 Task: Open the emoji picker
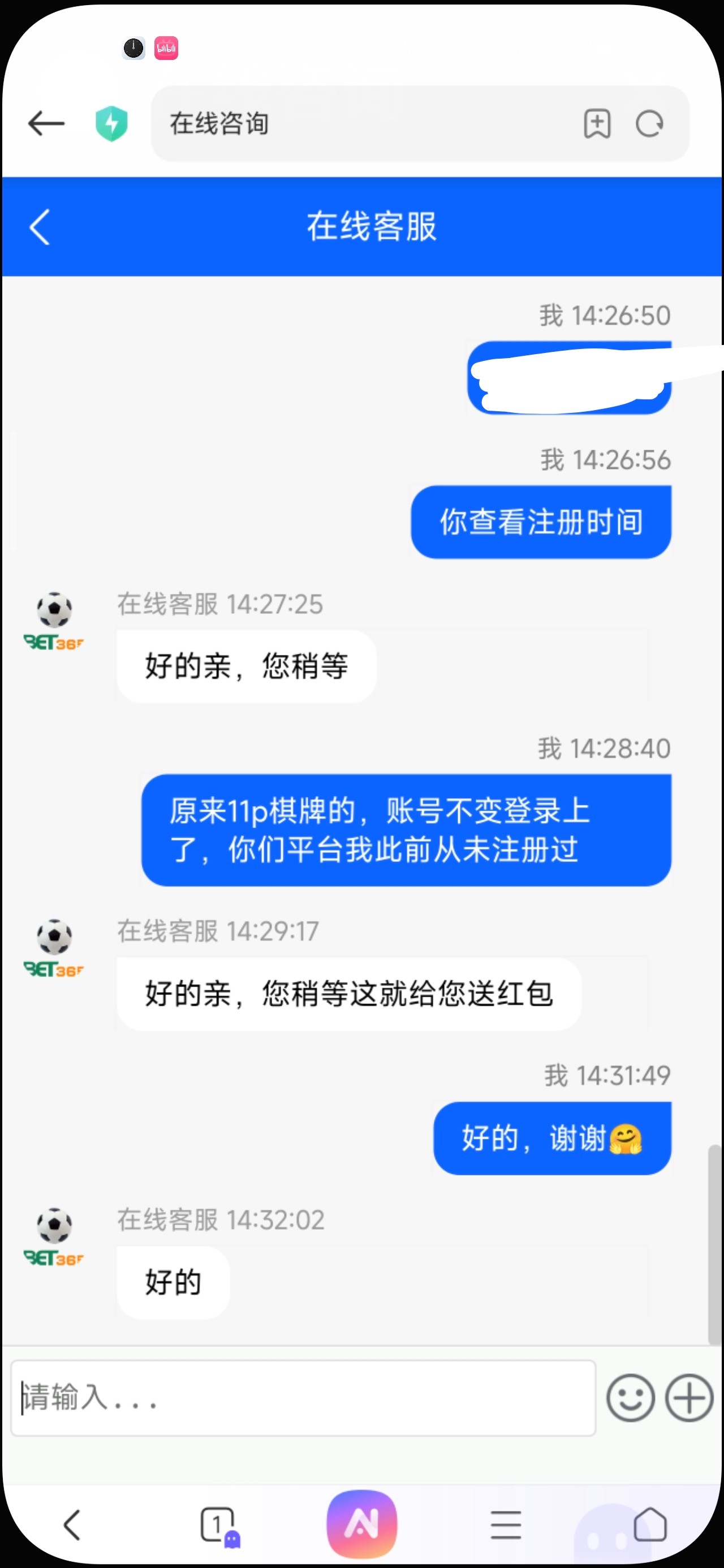click(630, 1398)
